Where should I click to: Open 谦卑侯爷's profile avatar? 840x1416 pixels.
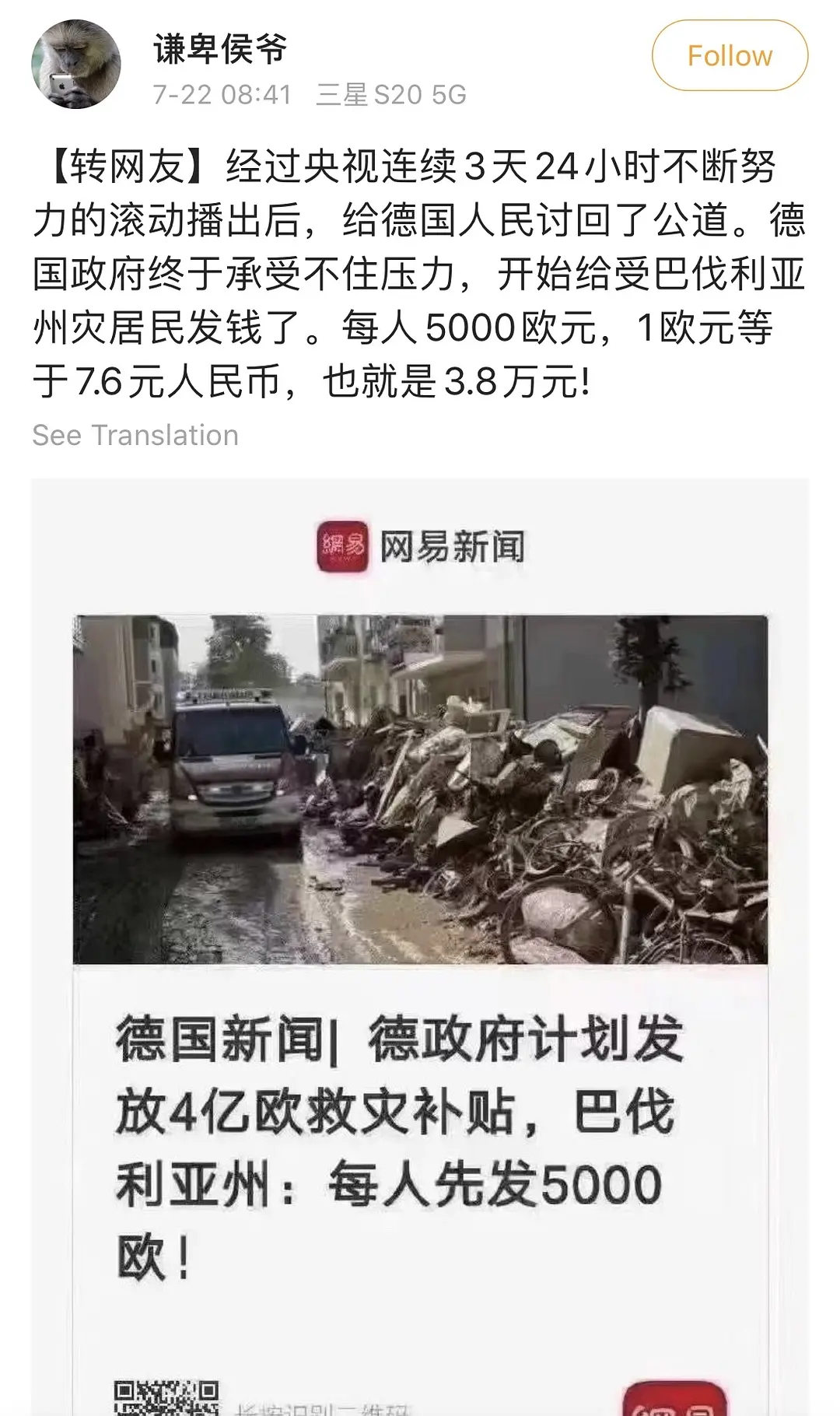pyautogui.click(x=76, y=65)
